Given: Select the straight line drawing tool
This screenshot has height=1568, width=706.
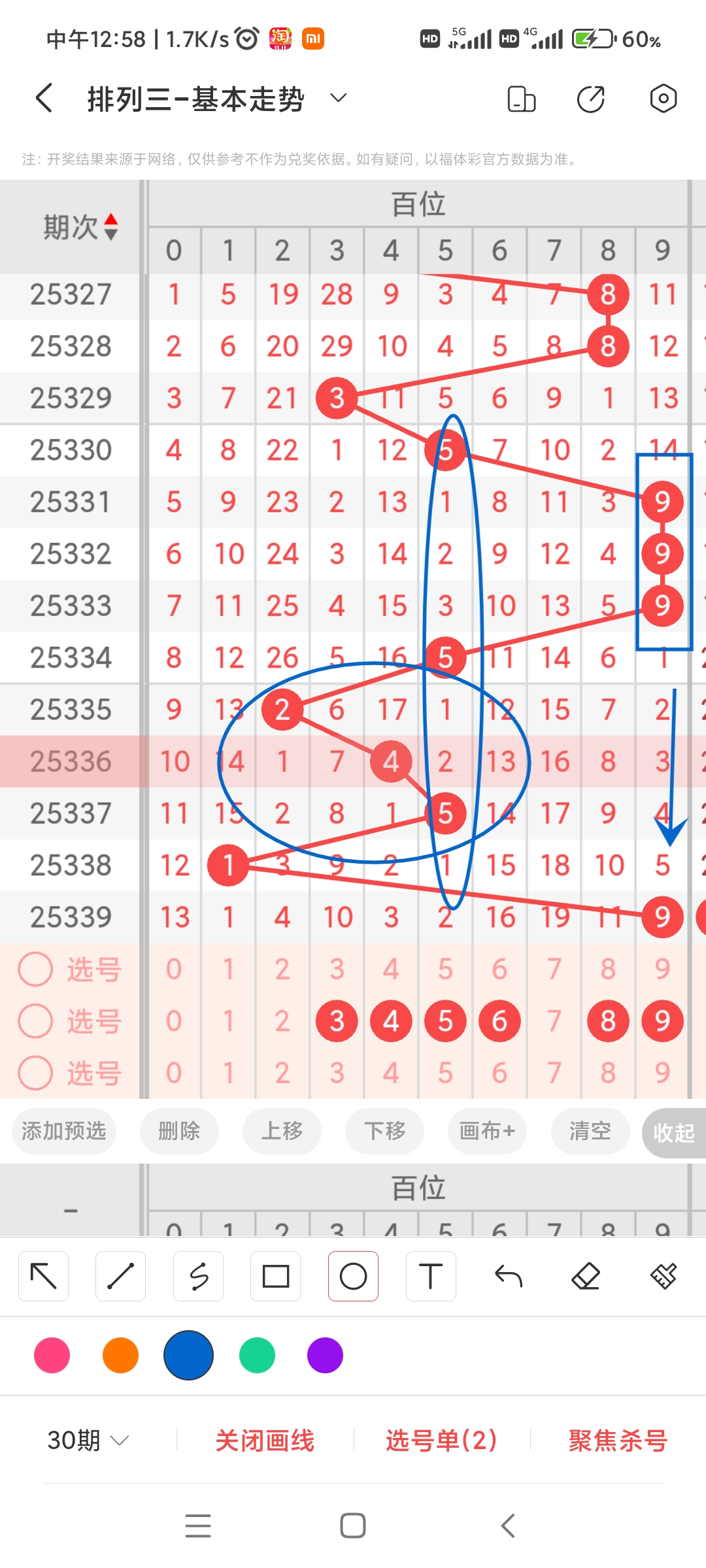Looking at the screenshot, I should (120, 1275).
